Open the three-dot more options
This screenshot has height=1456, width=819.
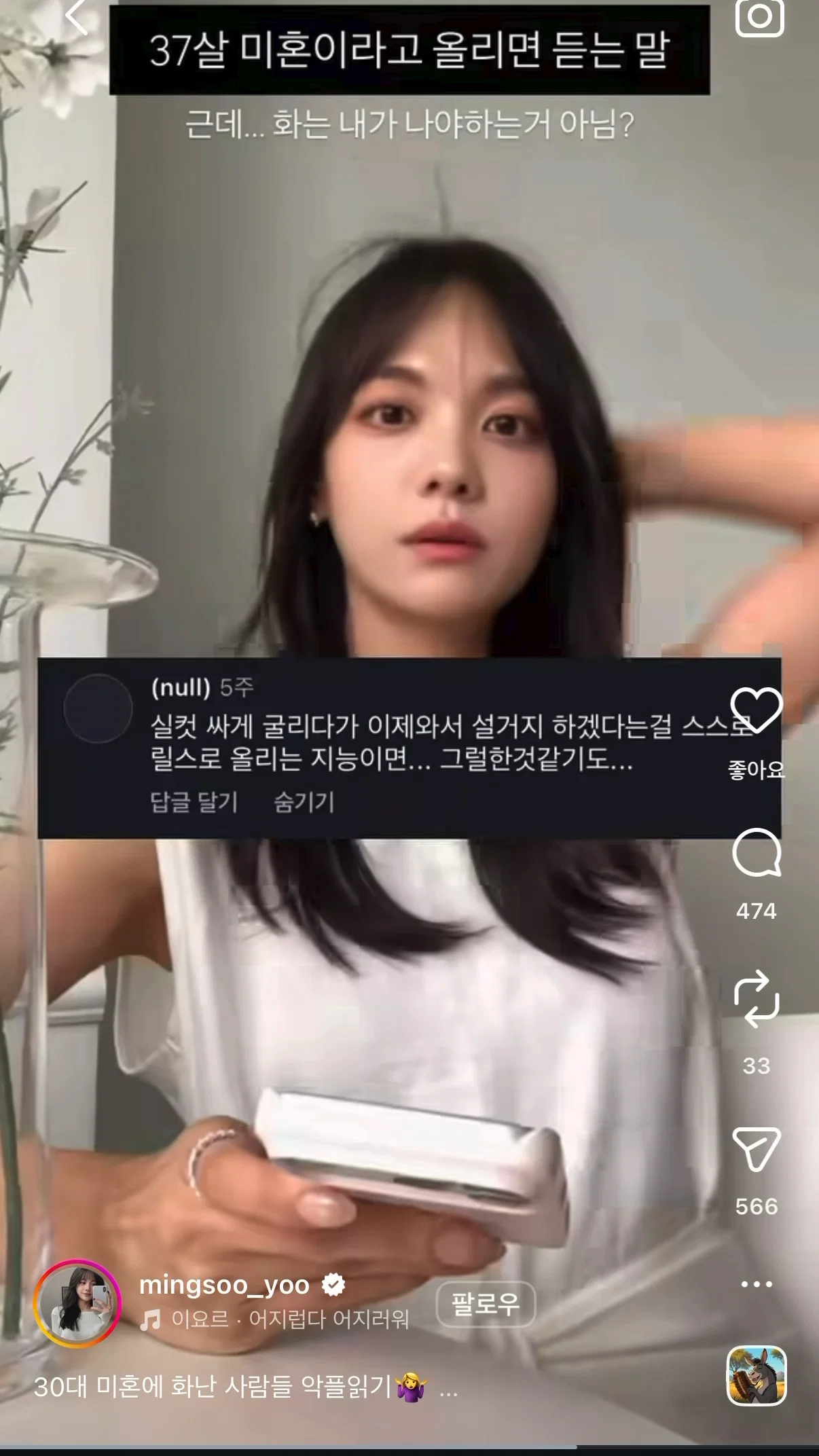point(757,1284)
